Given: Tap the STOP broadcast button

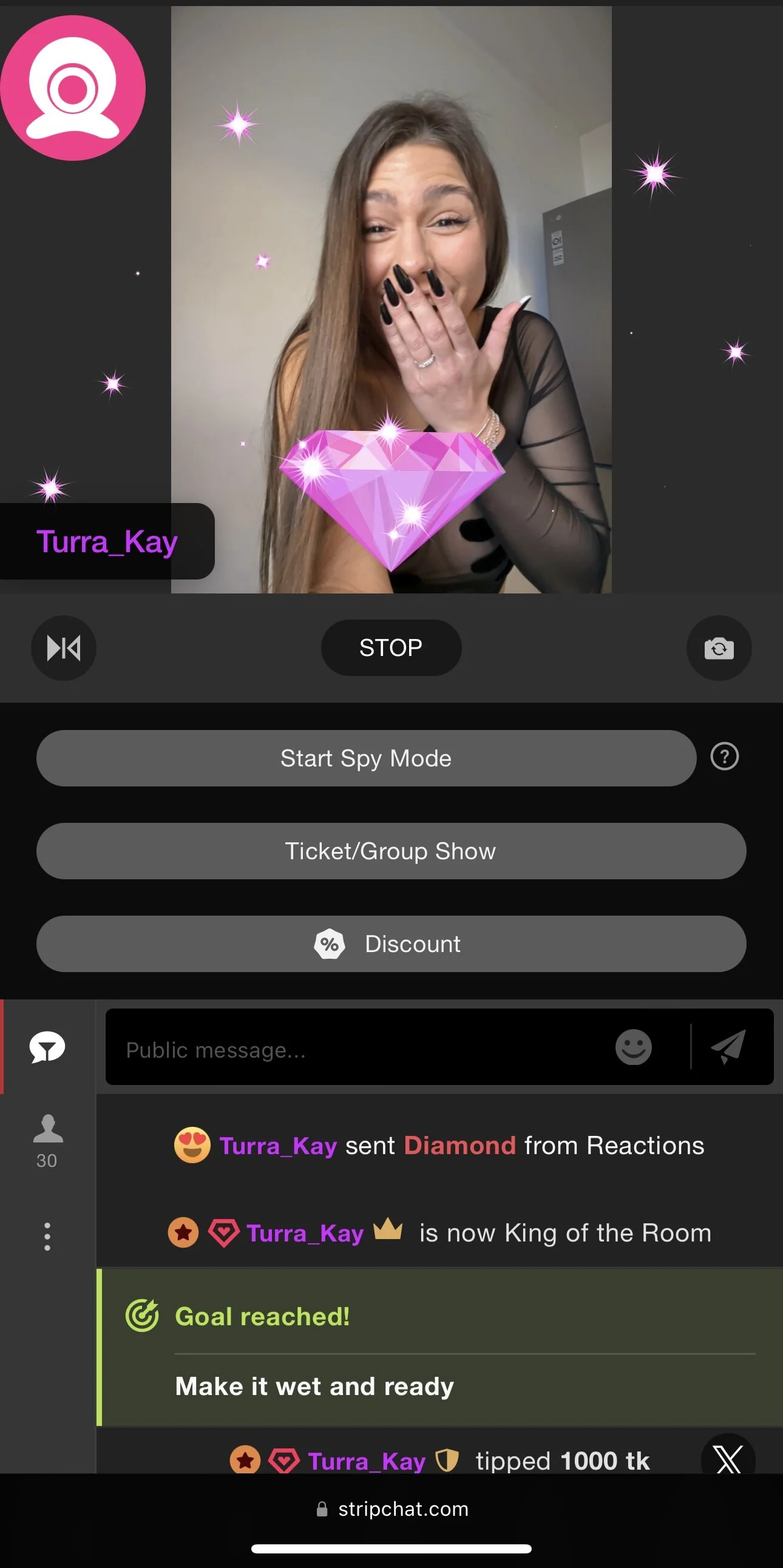Looking at the screenshot, I should tap(391, 647).
